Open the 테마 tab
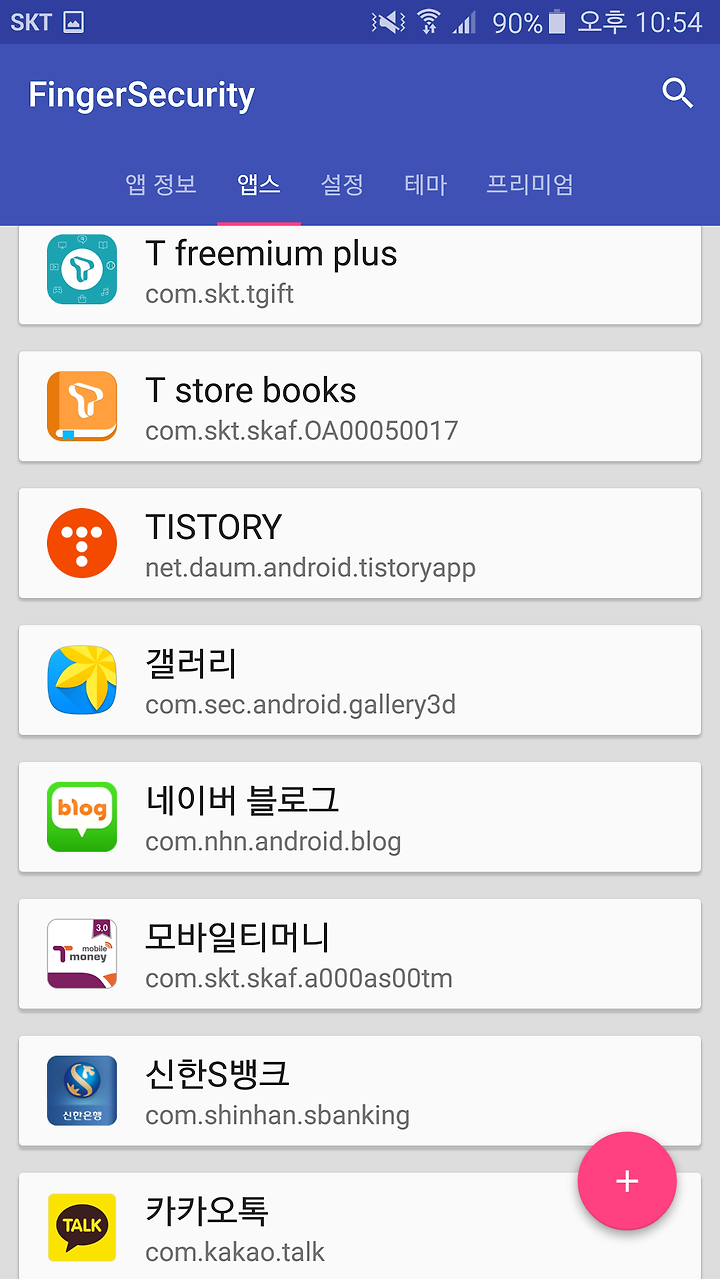 pos(425,184)
